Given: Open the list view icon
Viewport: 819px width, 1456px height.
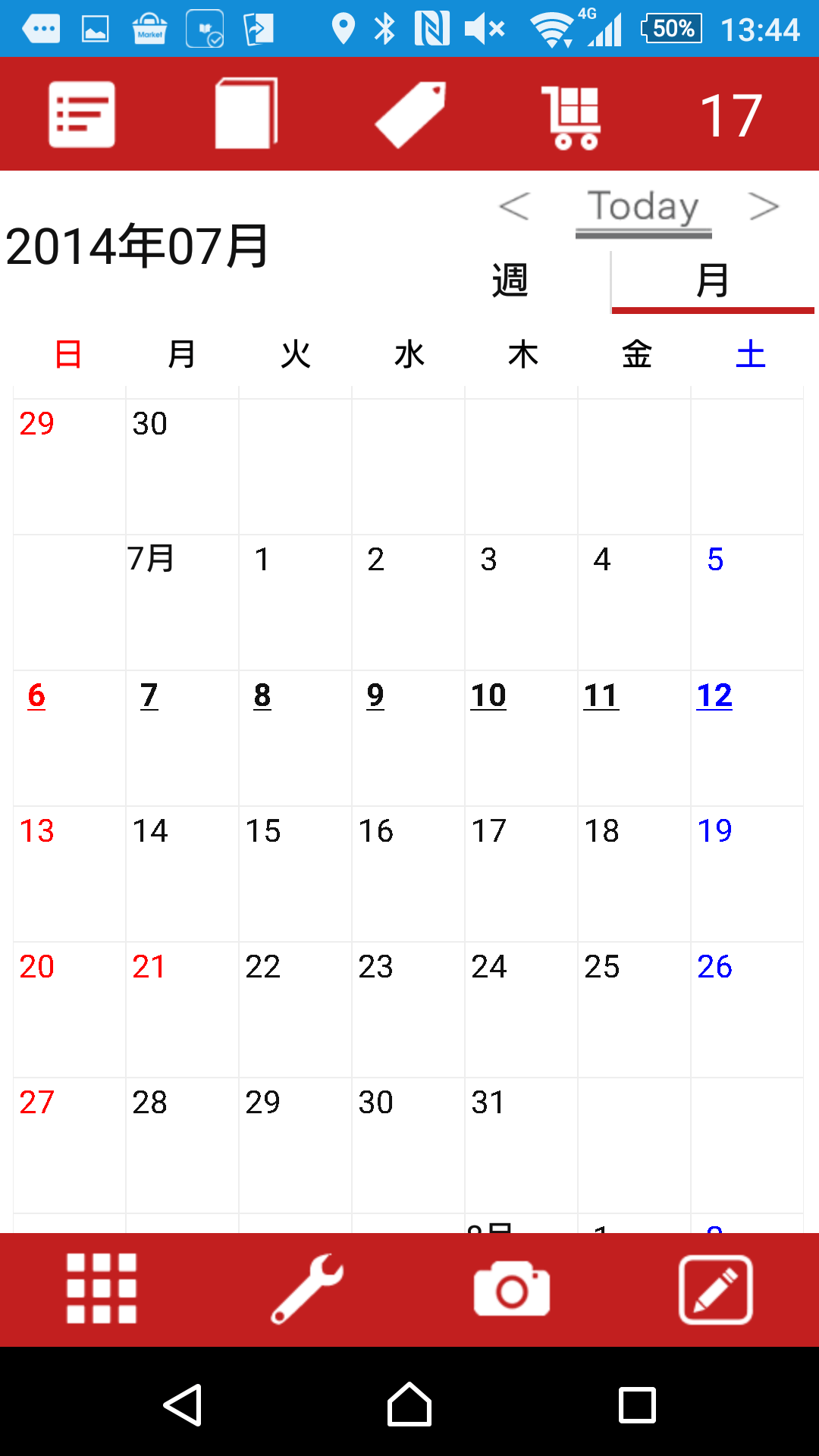Looking at the screenshot, I should coord(82,115).
